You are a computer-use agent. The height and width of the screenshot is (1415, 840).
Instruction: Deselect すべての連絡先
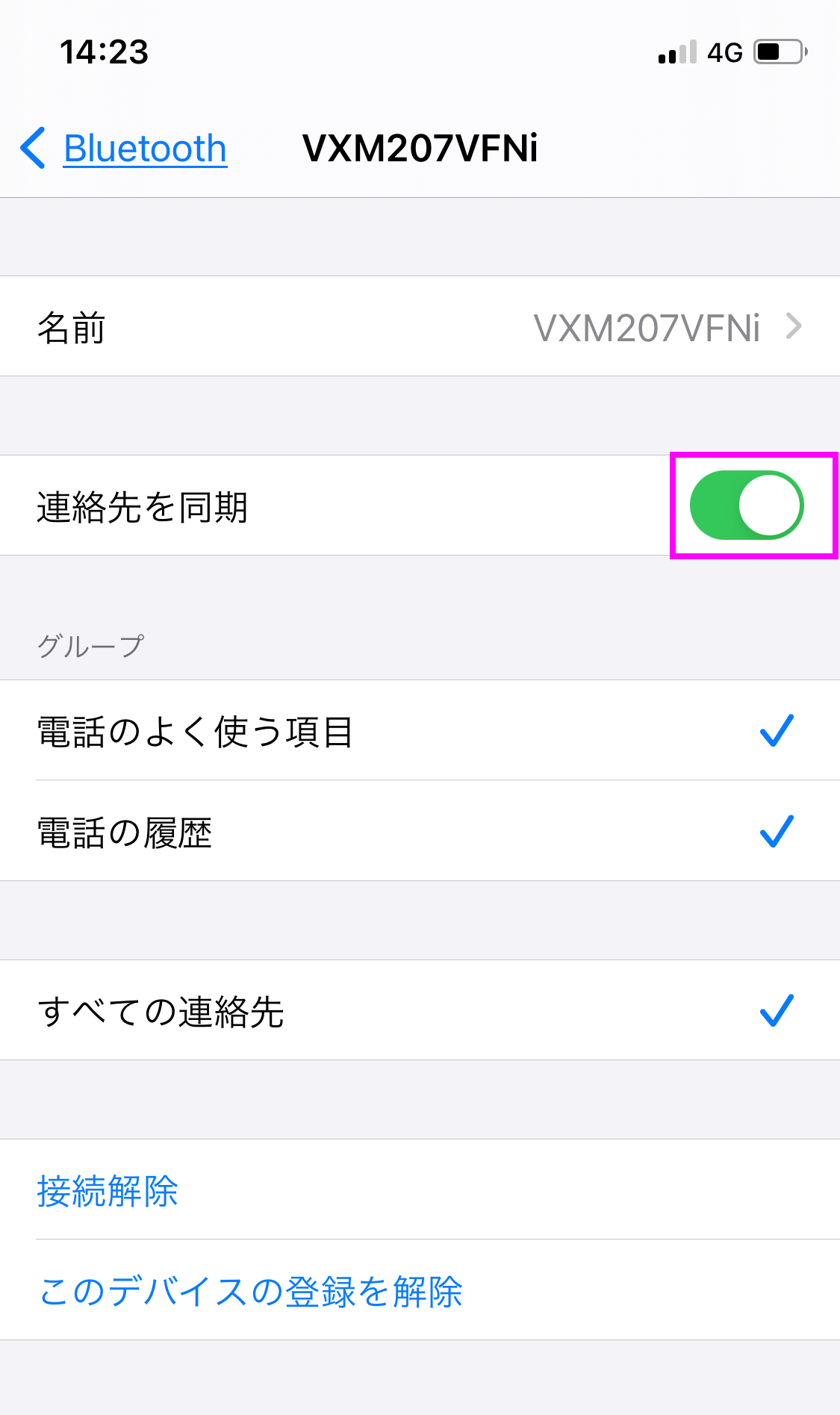pyautogui.click(x=420, y=1011)
